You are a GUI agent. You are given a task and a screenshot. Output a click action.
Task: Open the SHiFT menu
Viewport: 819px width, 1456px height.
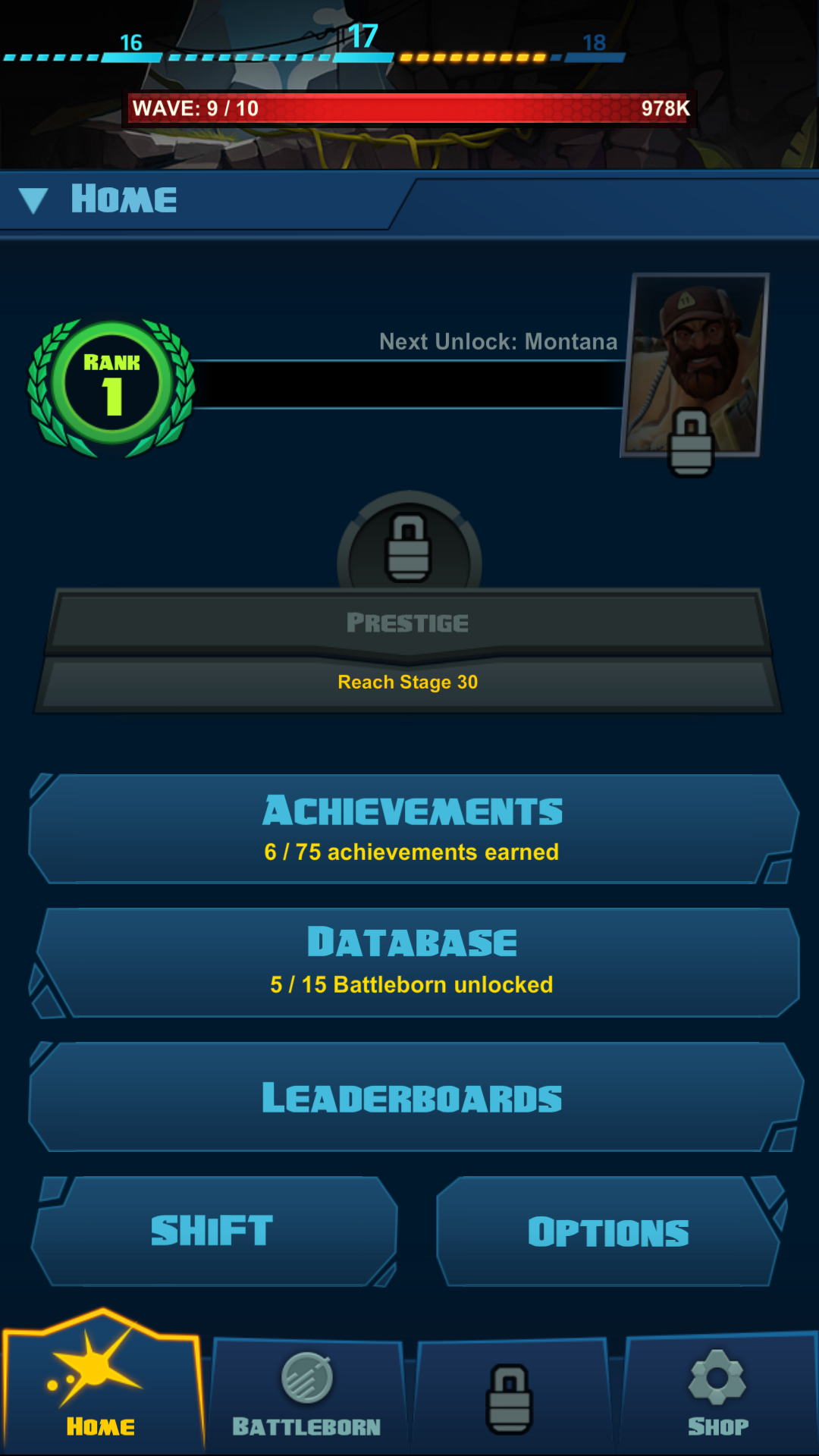213,1231
